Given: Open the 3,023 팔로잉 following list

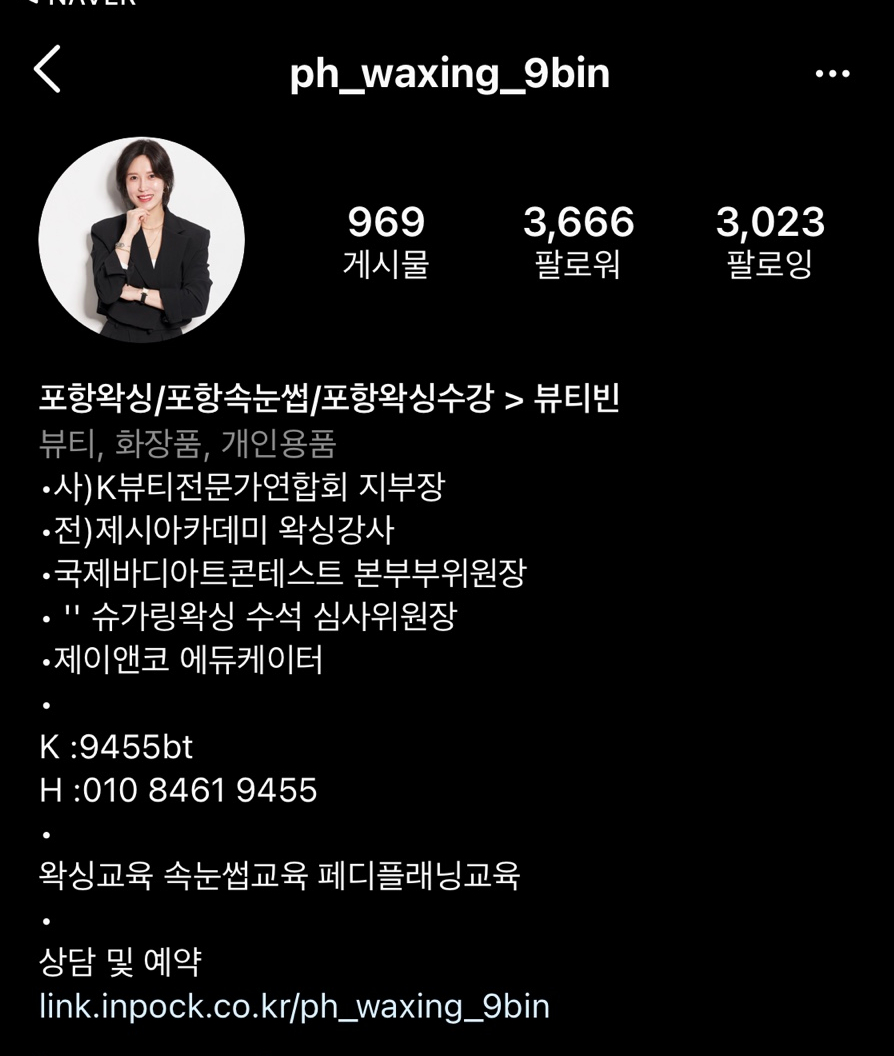Looking at the screenshot, I should point(770,241).
